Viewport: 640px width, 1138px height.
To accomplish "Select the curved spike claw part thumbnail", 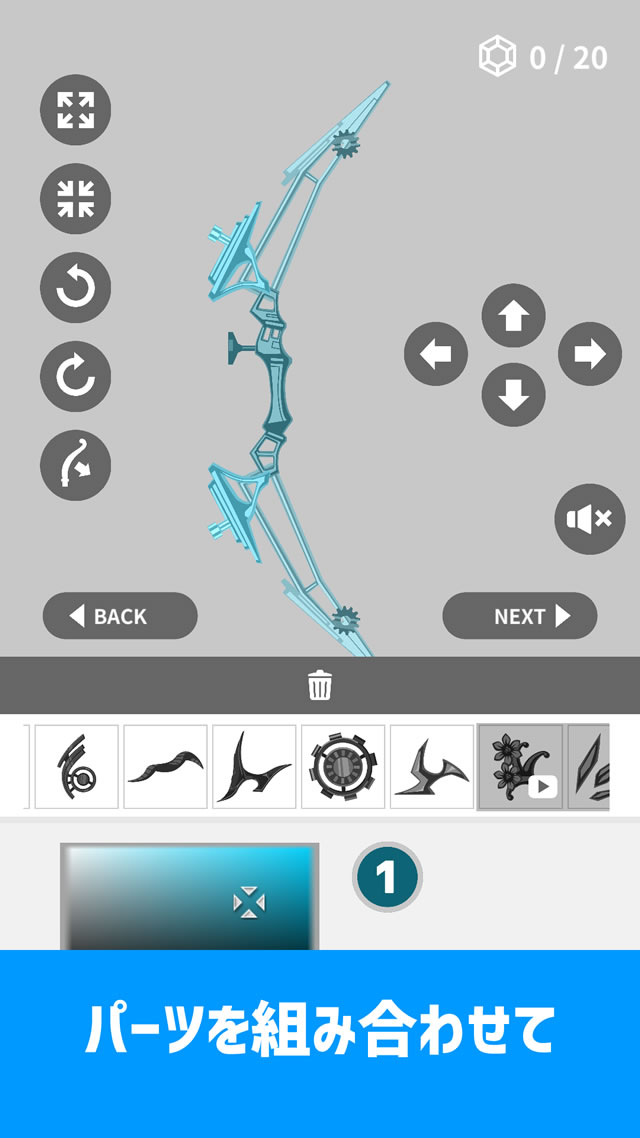I will 254,767.
